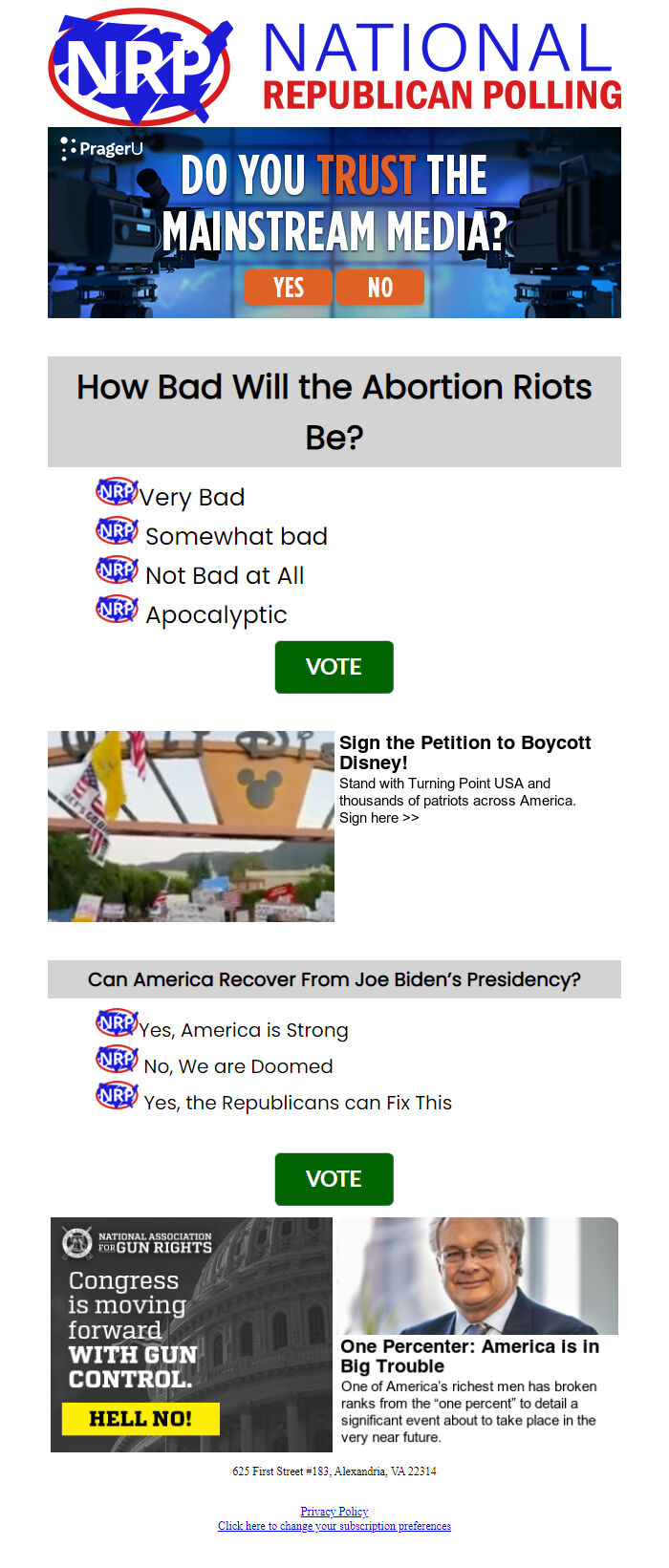The height and width of the screenshot is (1568, 669).
Task: Open One Percenter: America Is in Big Trouble
Action: point(469,1356)
